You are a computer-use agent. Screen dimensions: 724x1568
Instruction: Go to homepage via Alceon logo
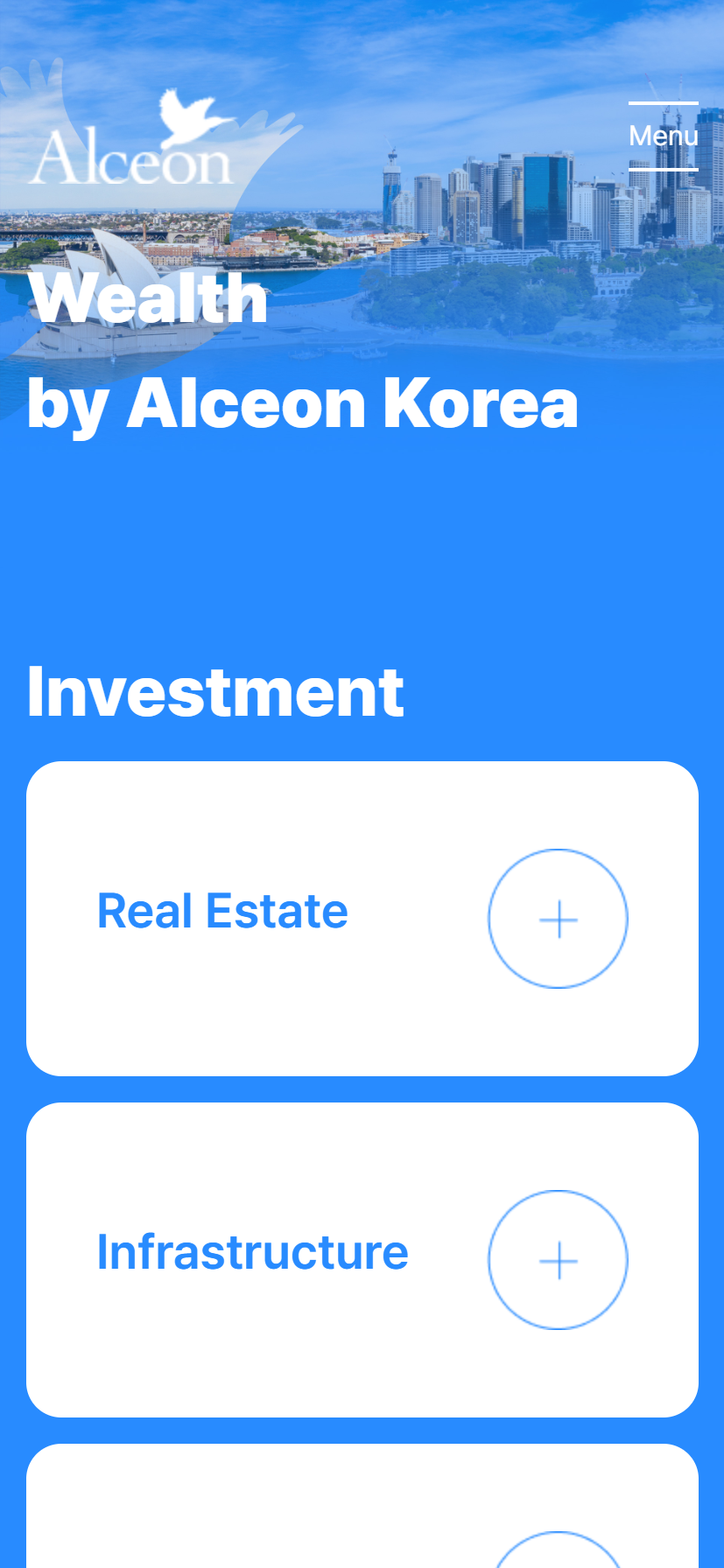131,144
